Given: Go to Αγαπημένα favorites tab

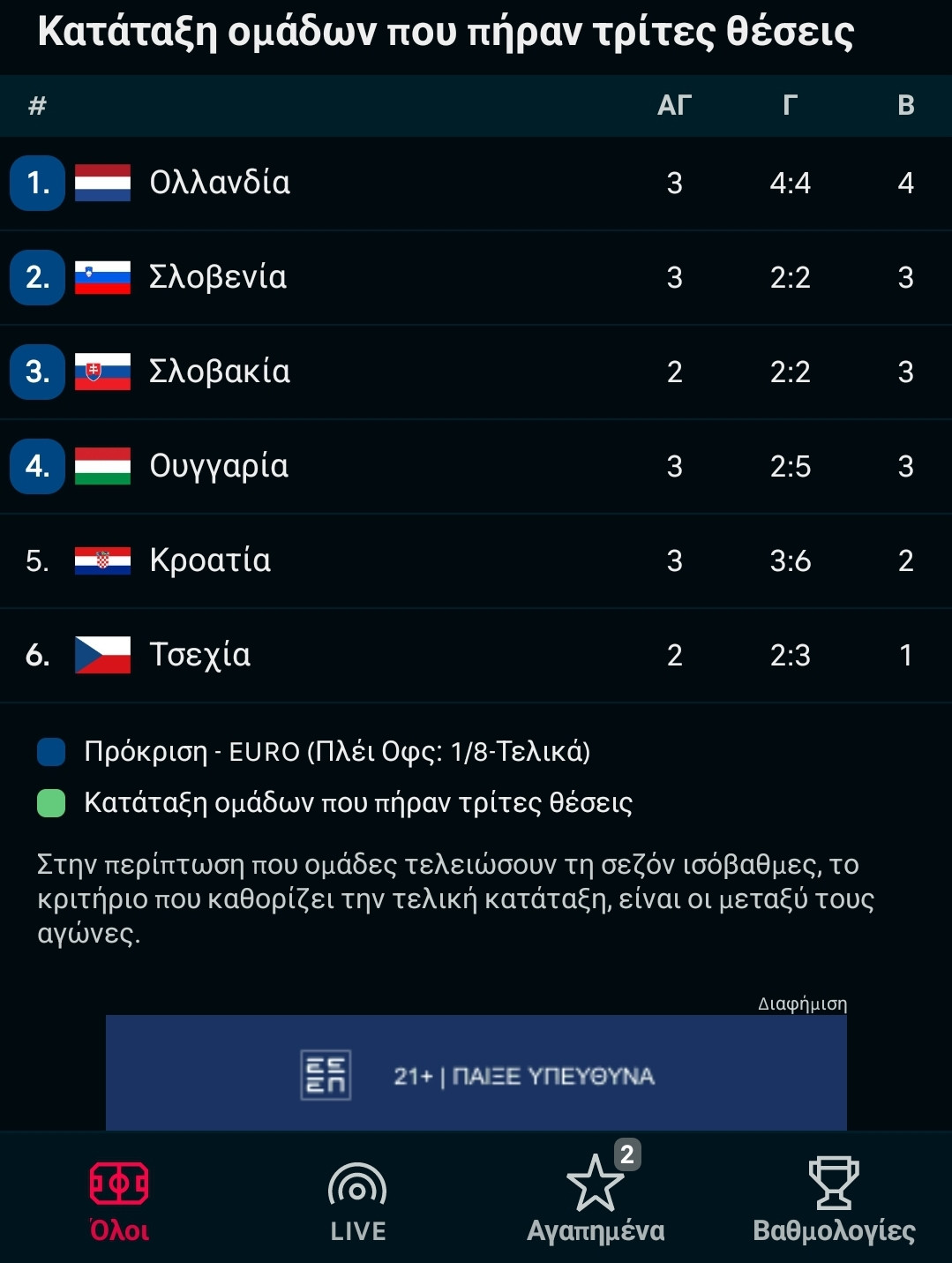Looking at the screenshot, I should coord(596,1199).
